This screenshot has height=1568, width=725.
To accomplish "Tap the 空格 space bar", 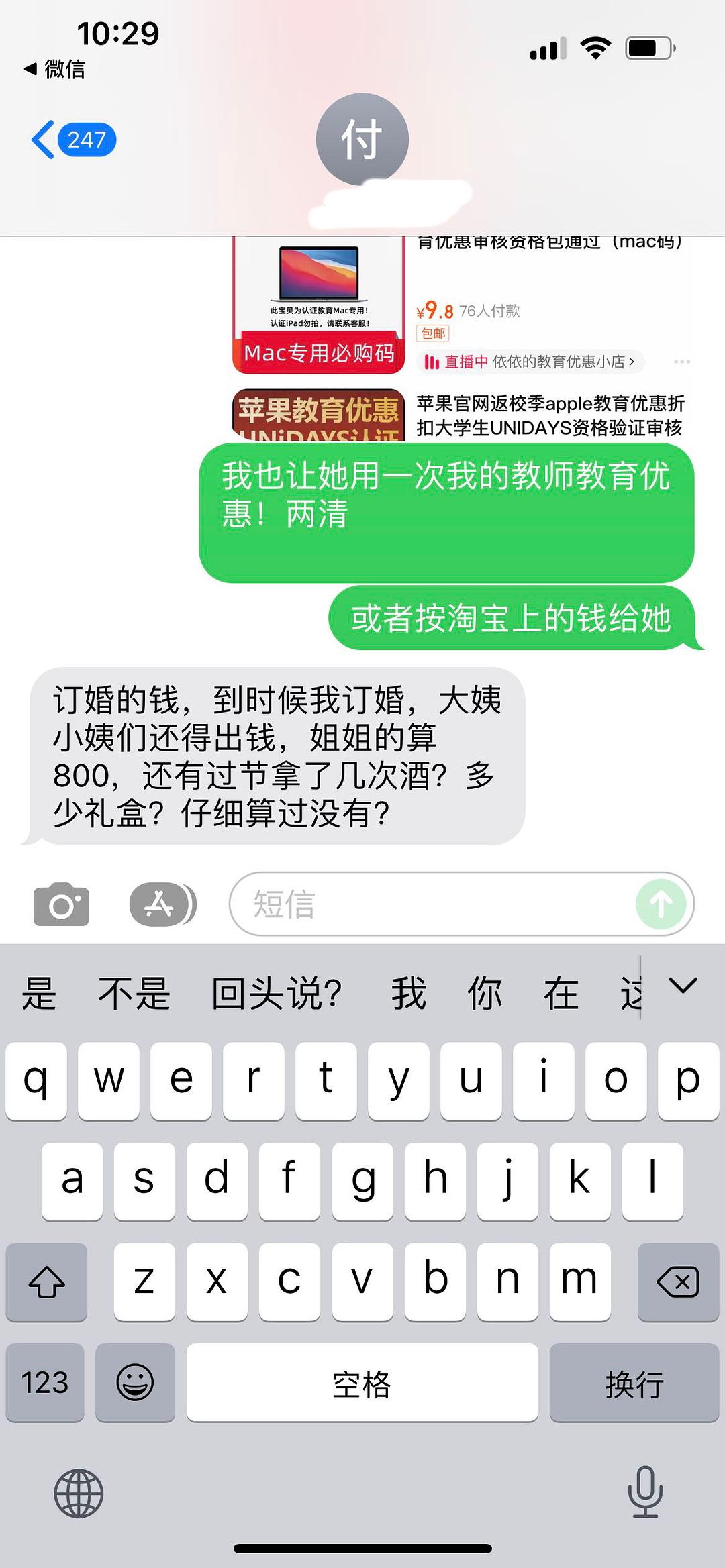I will tap(362, 1383).
